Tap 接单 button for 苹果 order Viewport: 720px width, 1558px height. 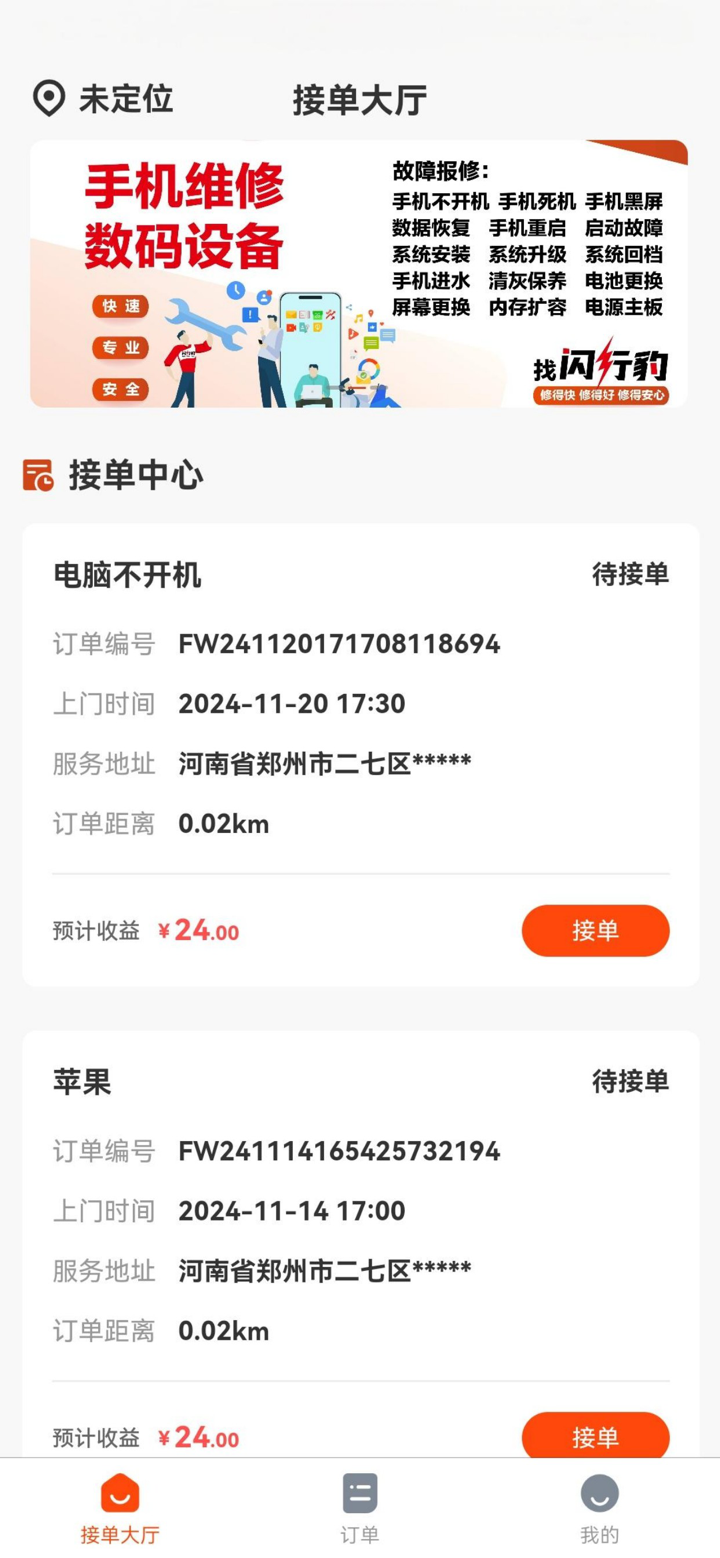596,1437
